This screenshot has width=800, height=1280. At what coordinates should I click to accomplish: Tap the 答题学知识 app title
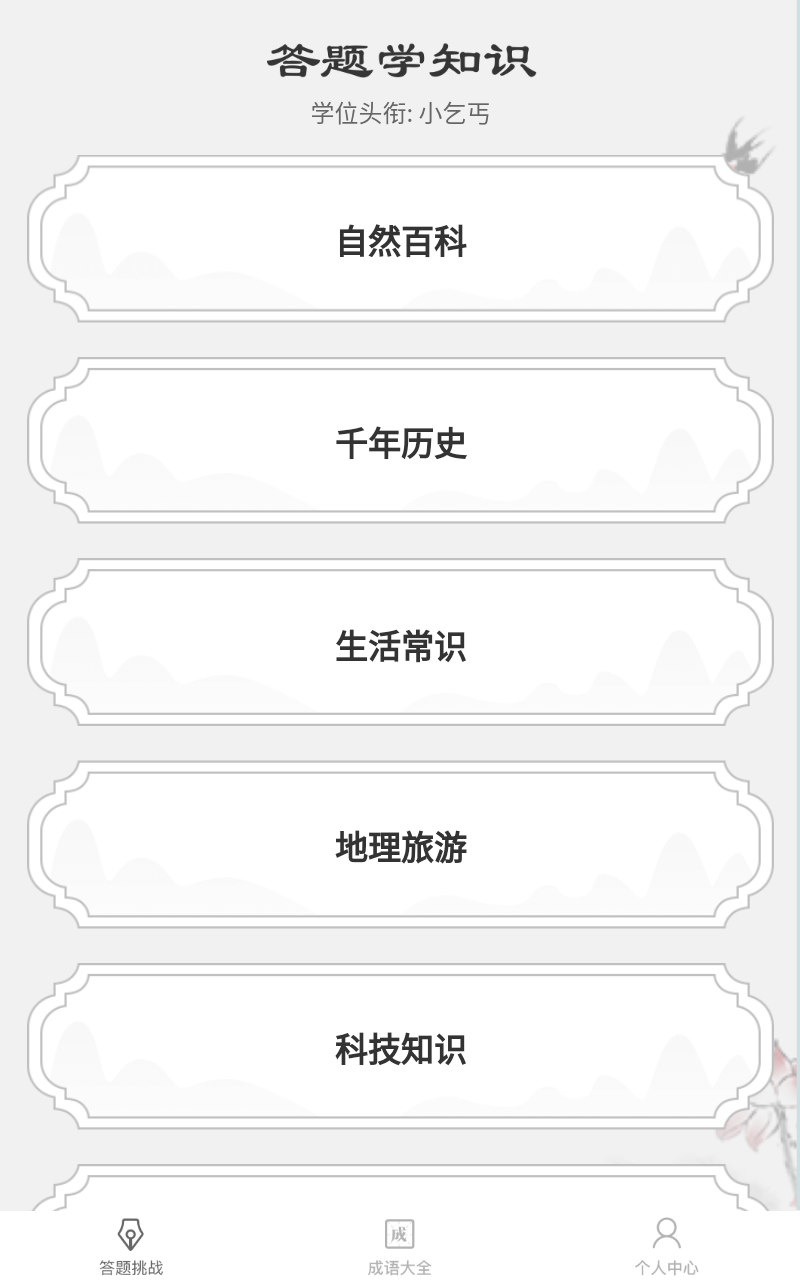(400, 58)
